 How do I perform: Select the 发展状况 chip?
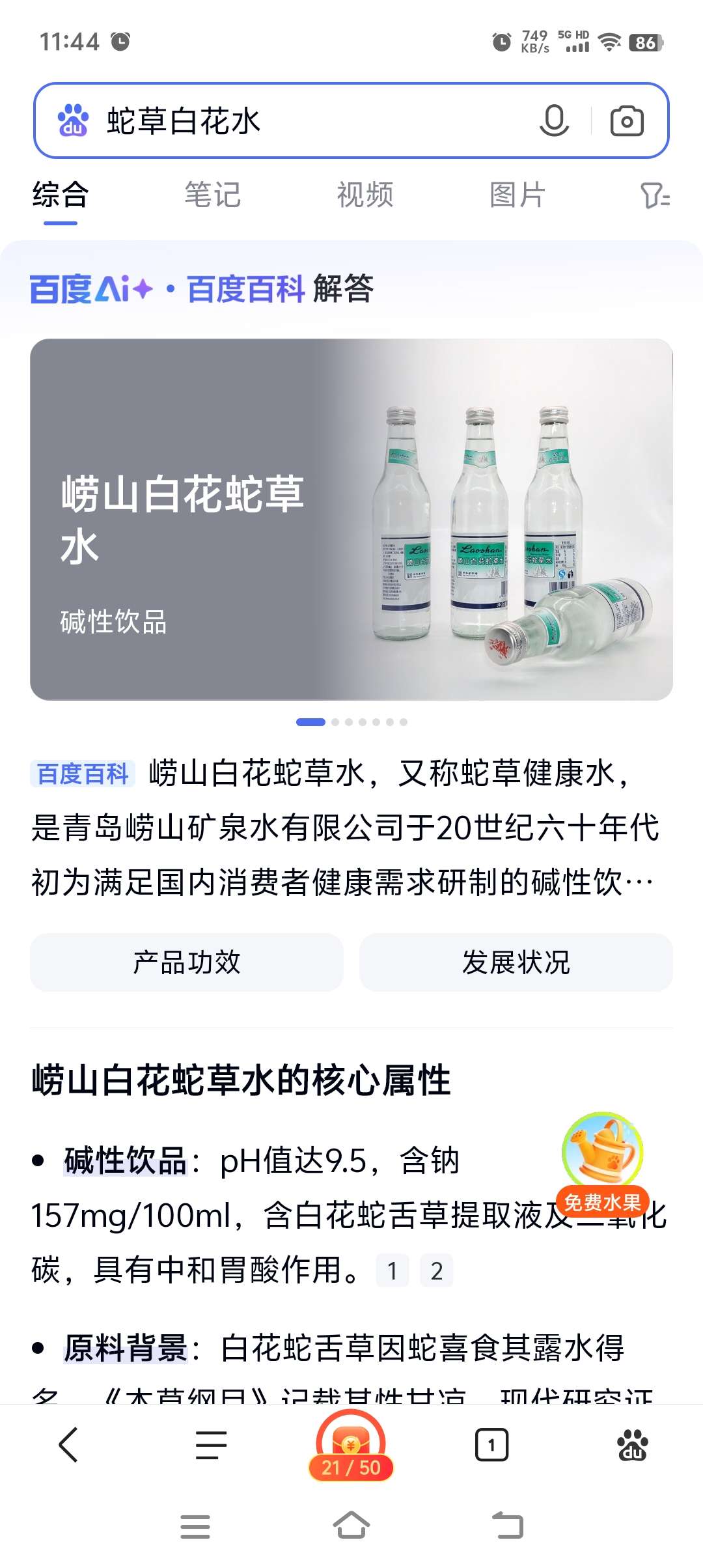516,962
